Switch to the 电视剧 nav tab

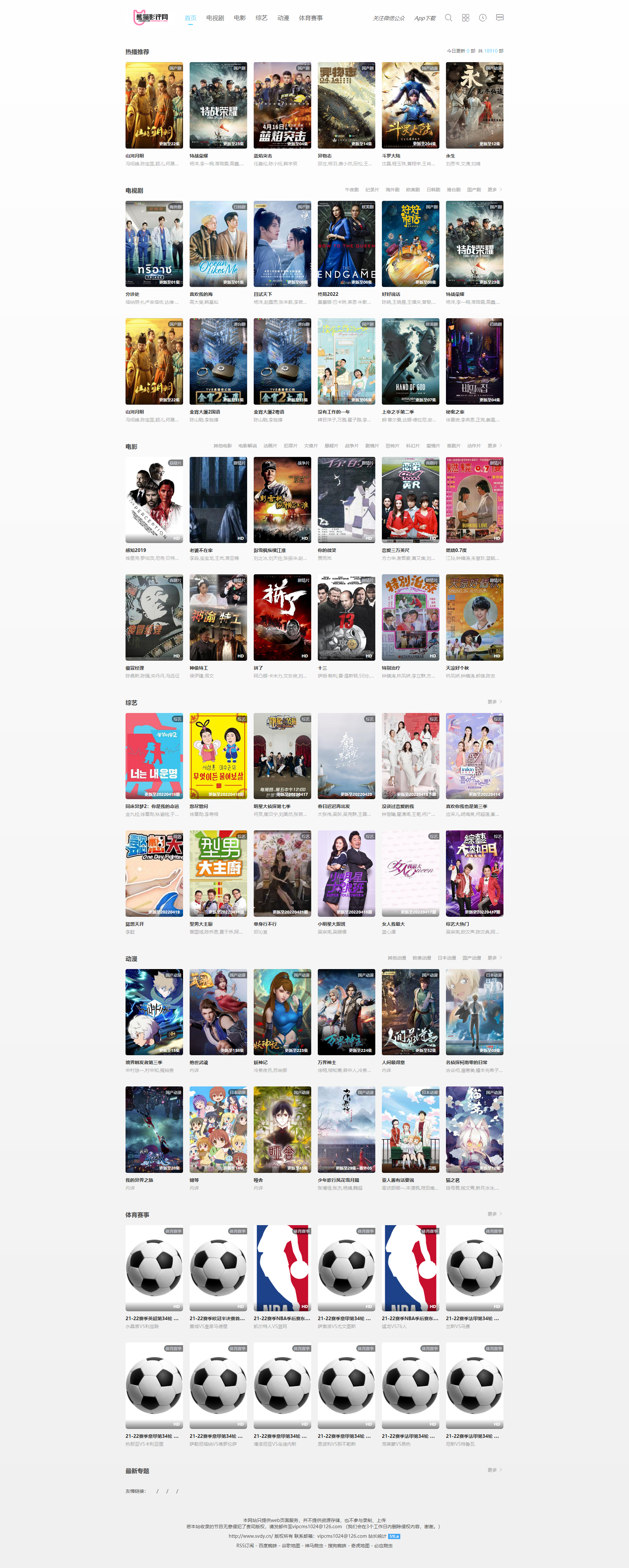pyautogui.click(x=215, y=18)
